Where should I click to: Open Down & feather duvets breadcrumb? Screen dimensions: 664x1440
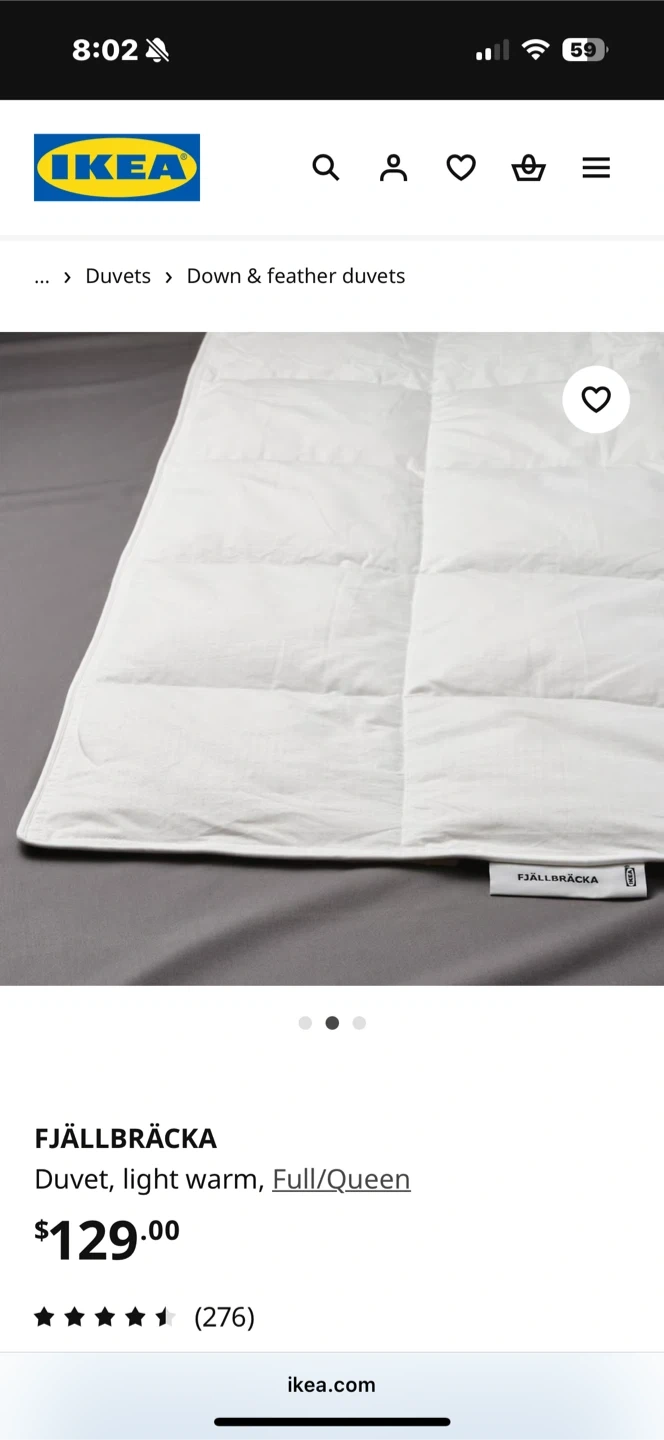[x=296, y=276]
